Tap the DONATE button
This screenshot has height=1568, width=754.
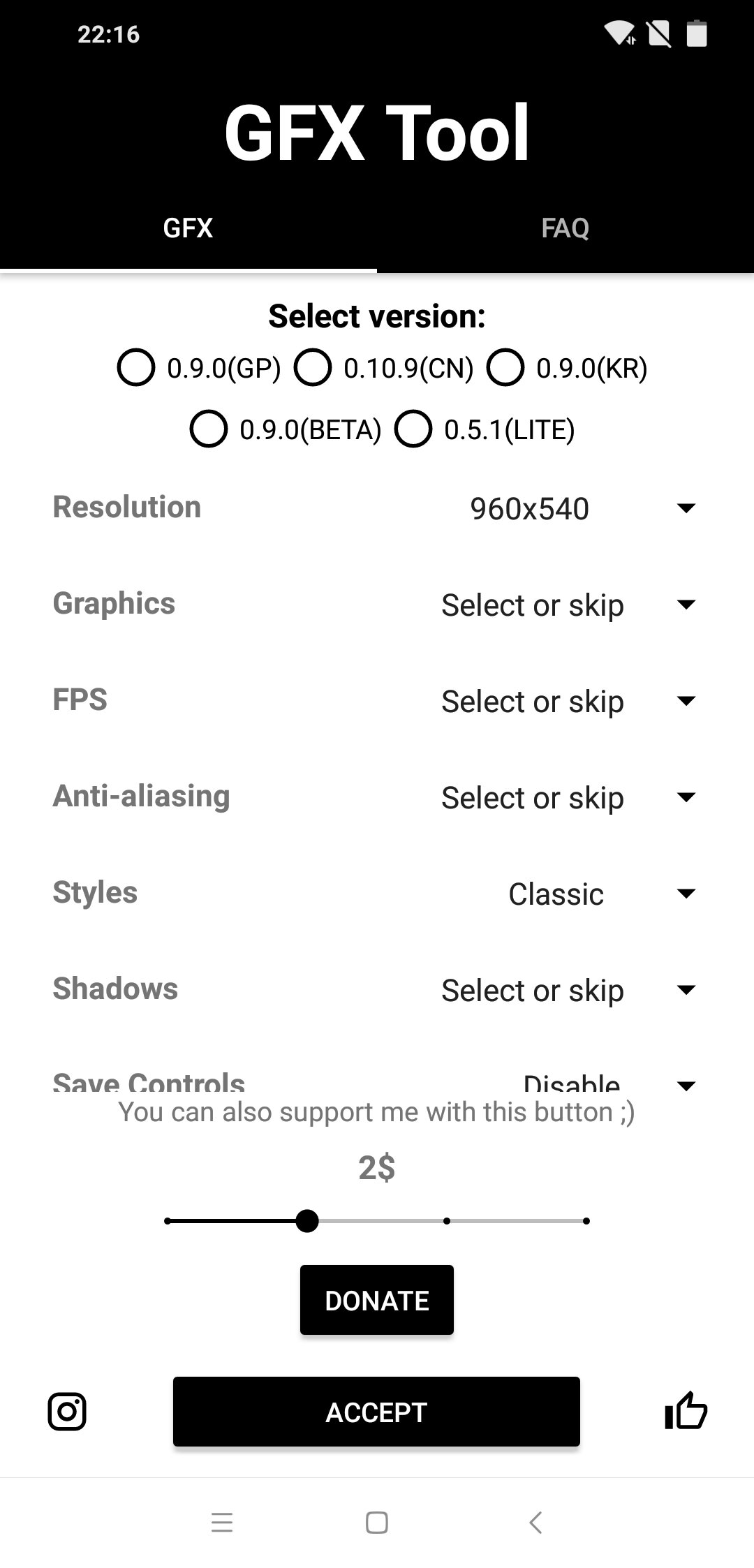377,1300
